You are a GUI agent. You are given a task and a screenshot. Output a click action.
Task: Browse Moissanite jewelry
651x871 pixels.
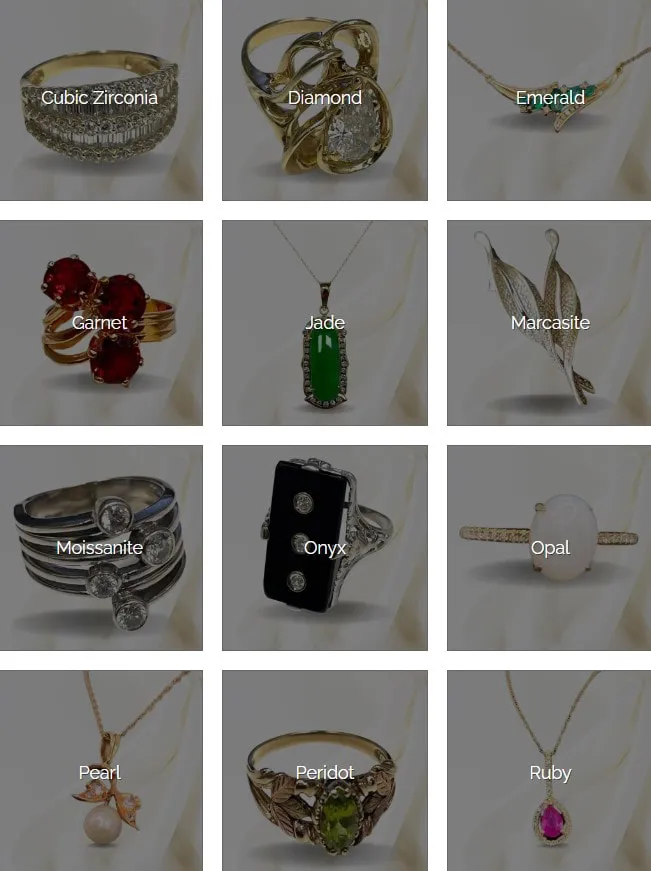100,548
